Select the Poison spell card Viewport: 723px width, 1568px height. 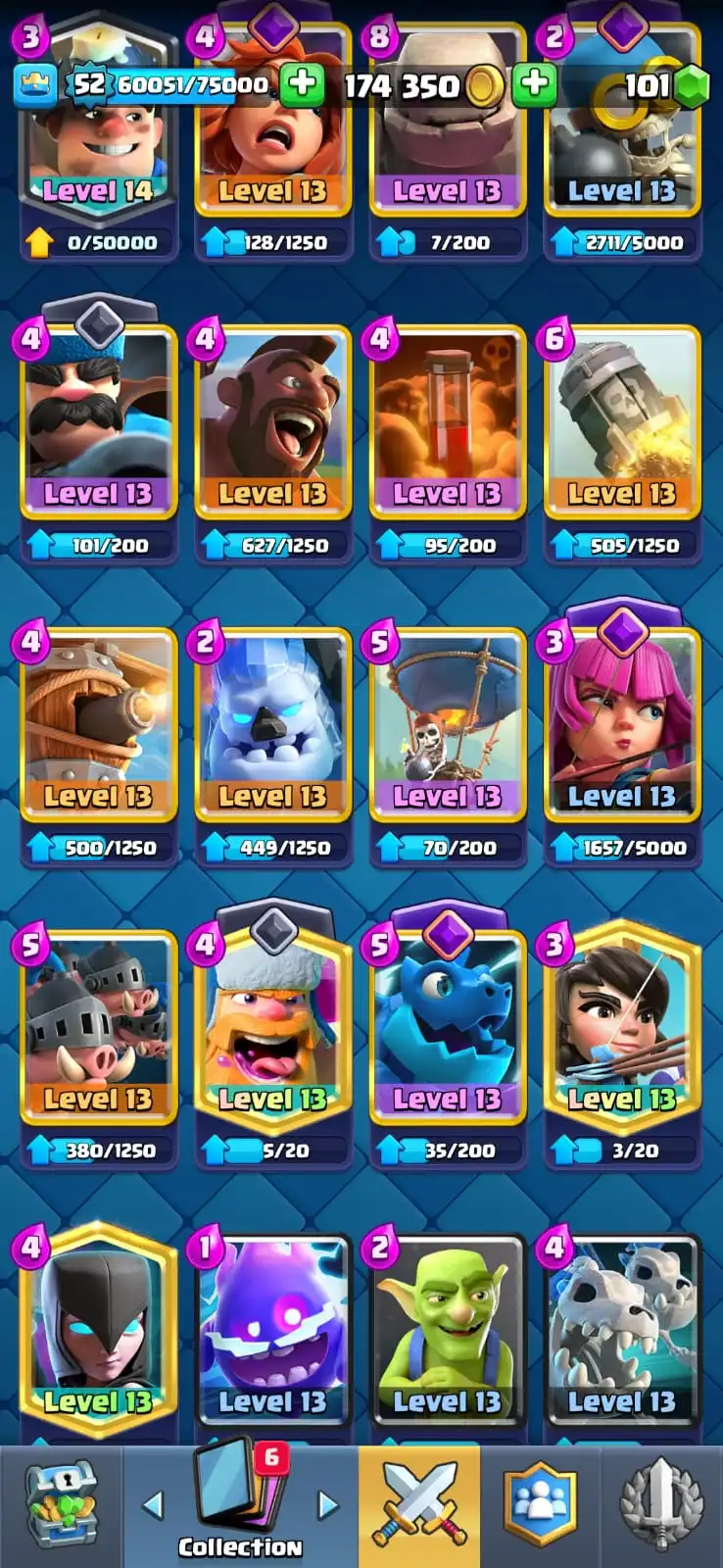pyautogui.click(x=447, y=421)
